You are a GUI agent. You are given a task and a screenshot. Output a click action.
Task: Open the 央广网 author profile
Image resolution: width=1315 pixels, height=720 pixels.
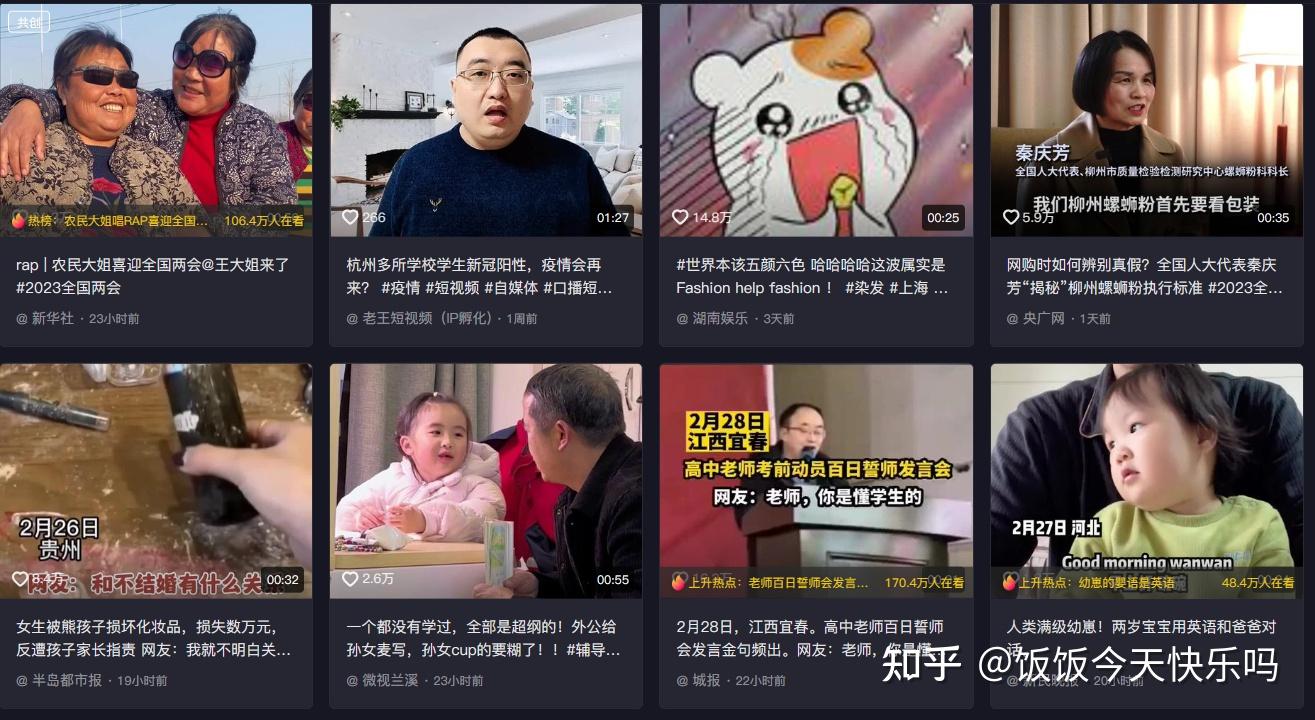pyautogui.click(x=1045, y=318)
